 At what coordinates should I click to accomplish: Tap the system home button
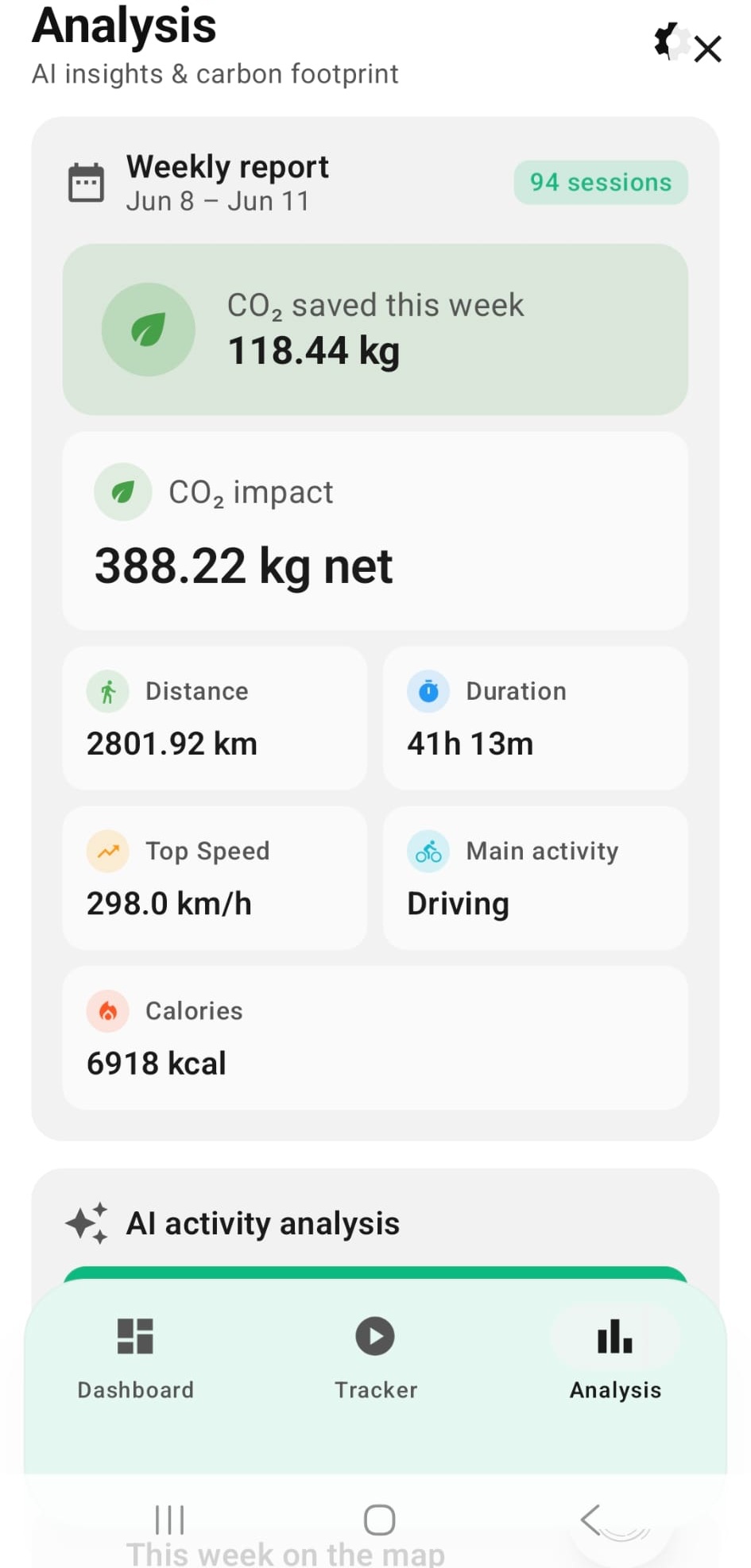click(379, 1520)
